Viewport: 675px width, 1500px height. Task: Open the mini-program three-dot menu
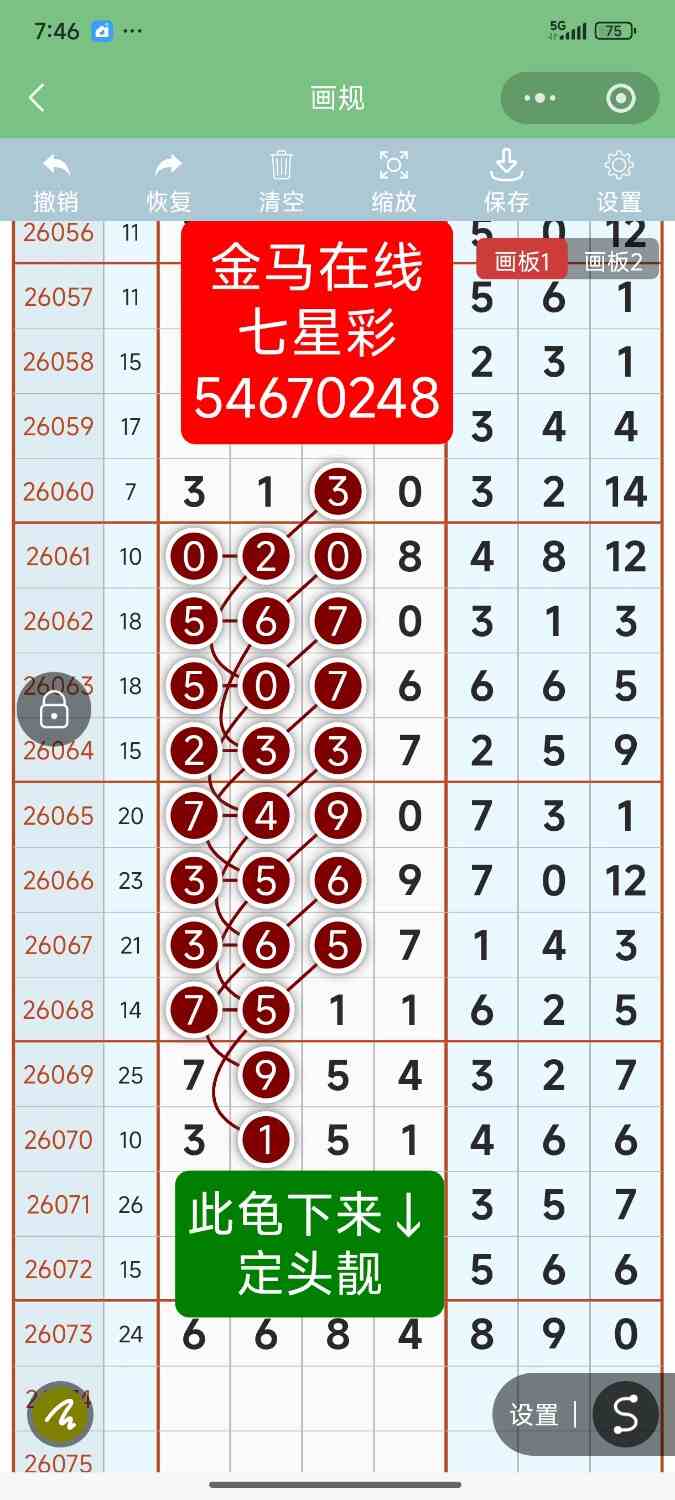point(540,98)
